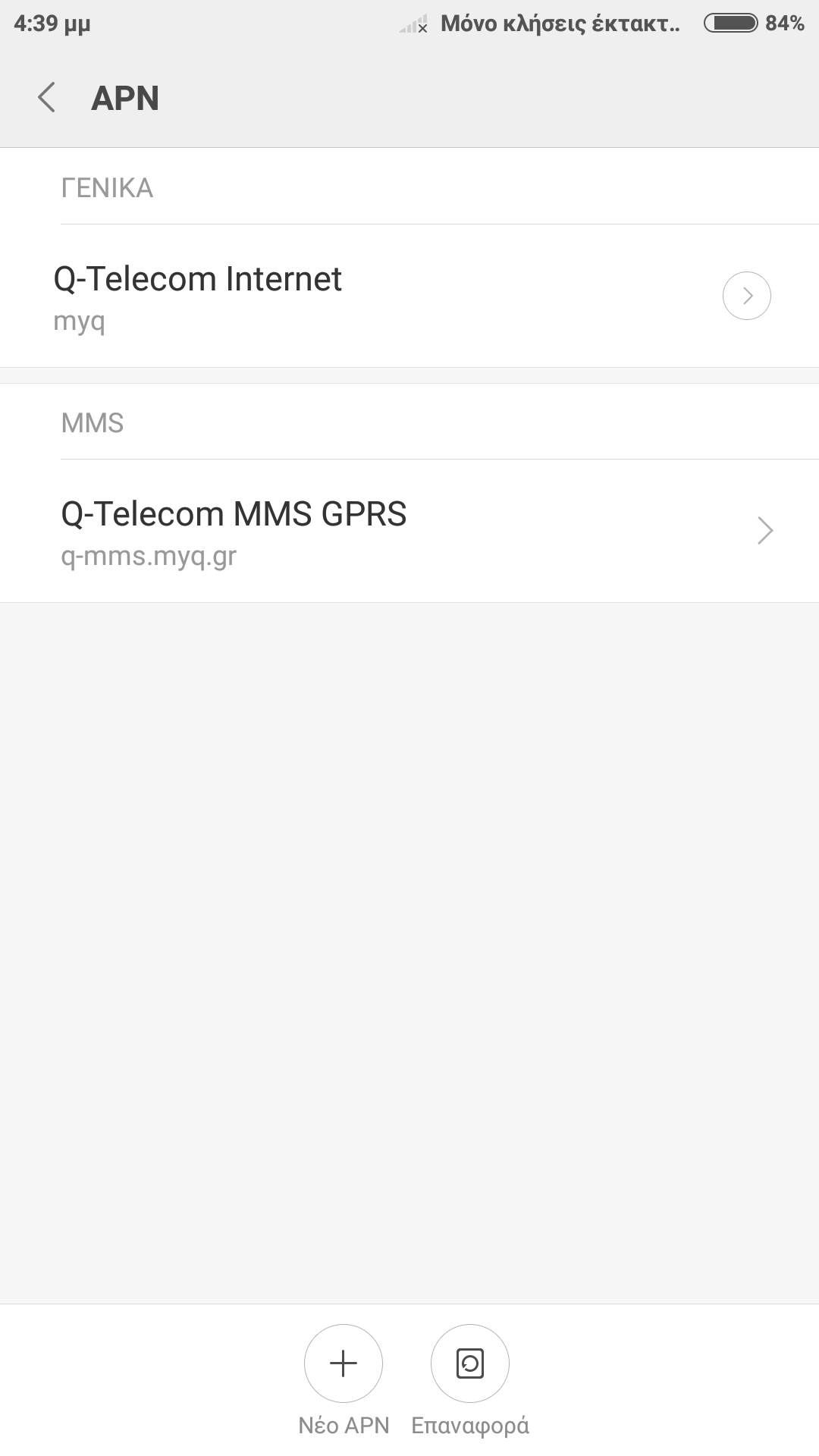Add a new APN with Νέο APN

(x=344, y=1363)
